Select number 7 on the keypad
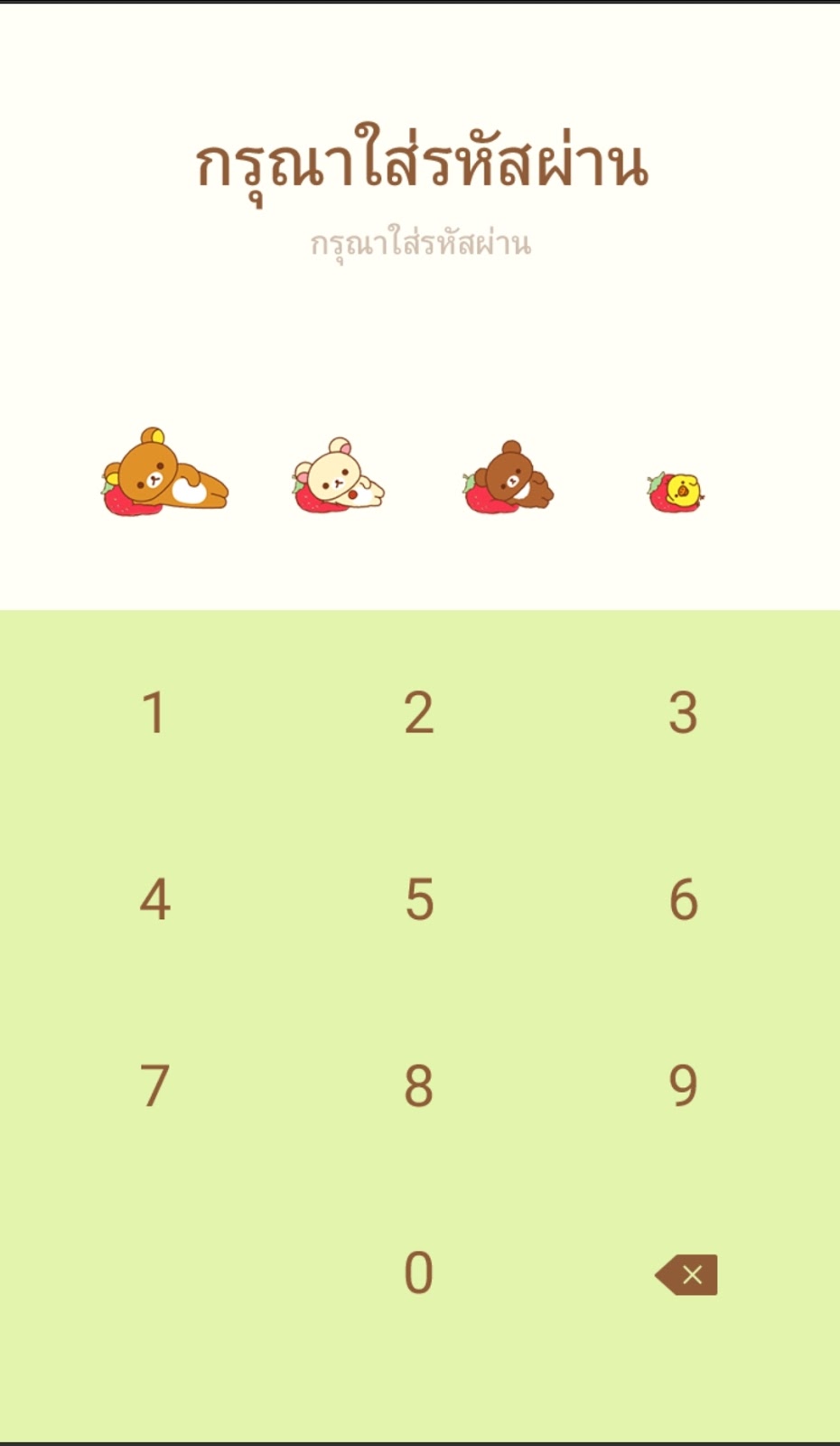 tap(154, 1085)
